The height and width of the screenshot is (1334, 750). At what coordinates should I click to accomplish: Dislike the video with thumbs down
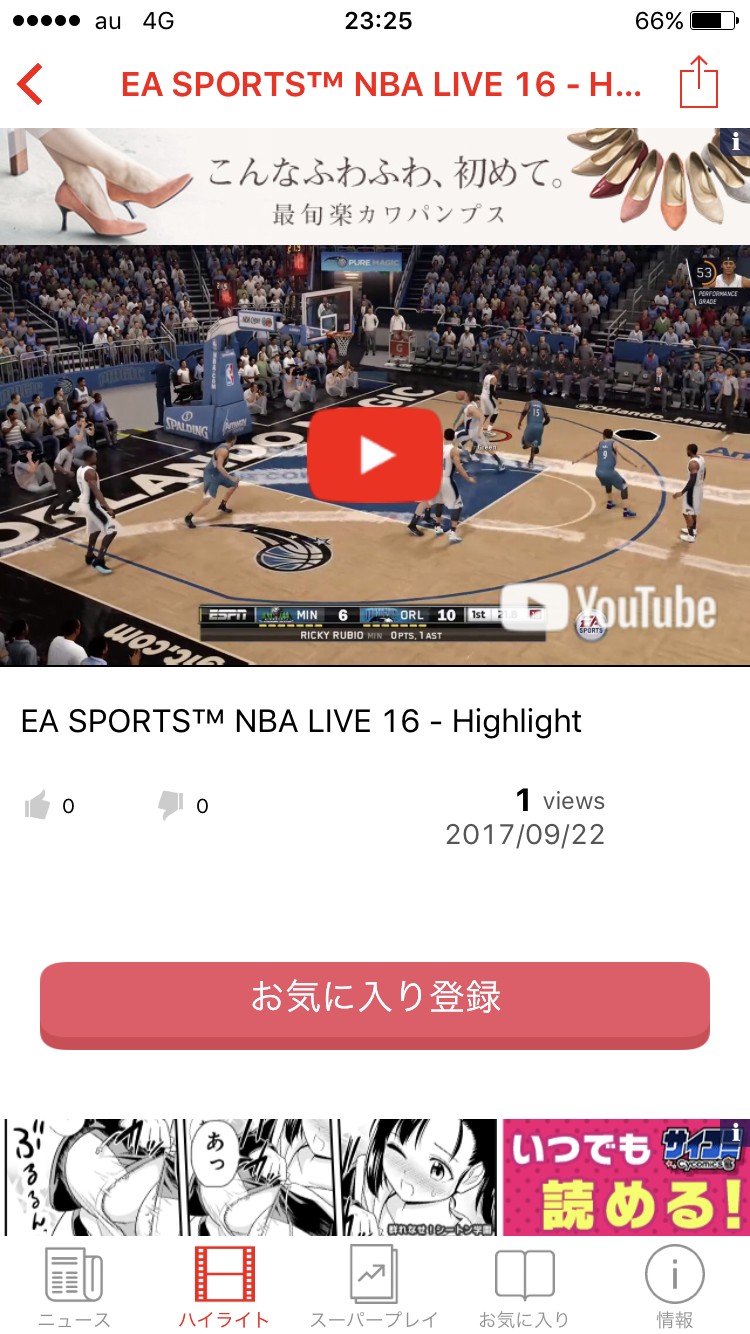[x=171, y=805]
